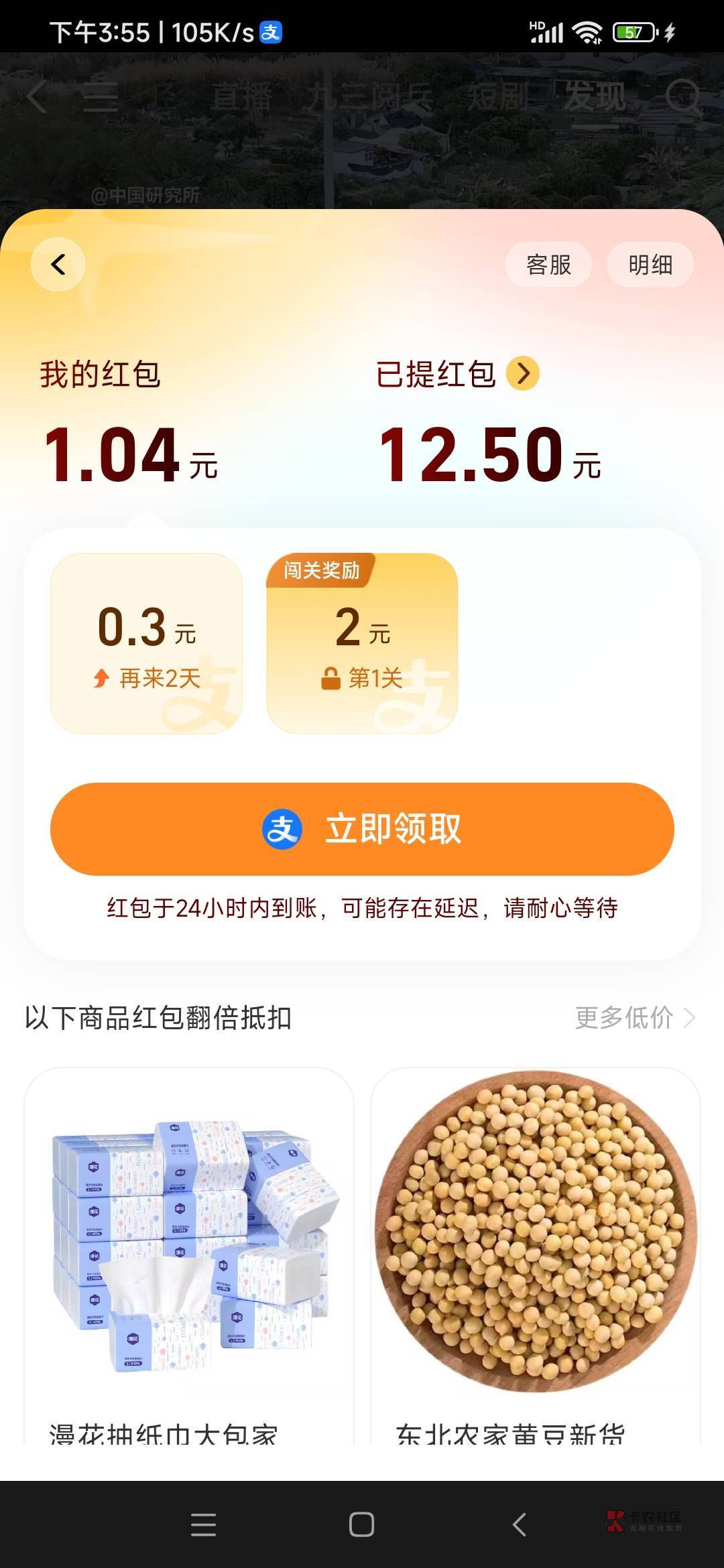Open 已提红包 withdrawn history arrow
Viewport: 724px width, 1568px height.
523,373
